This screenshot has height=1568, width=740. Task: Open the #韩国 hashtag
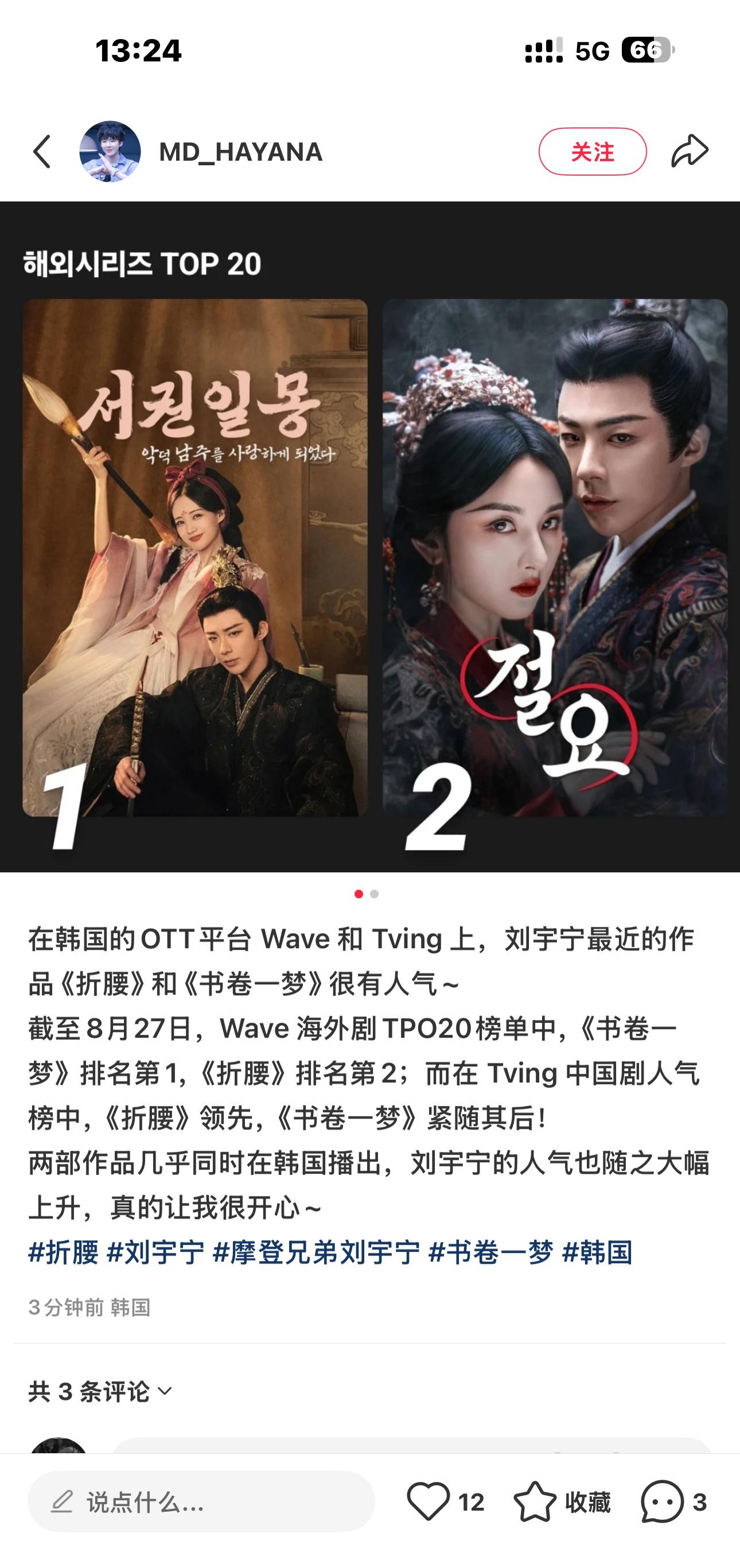coord(598,1253)
